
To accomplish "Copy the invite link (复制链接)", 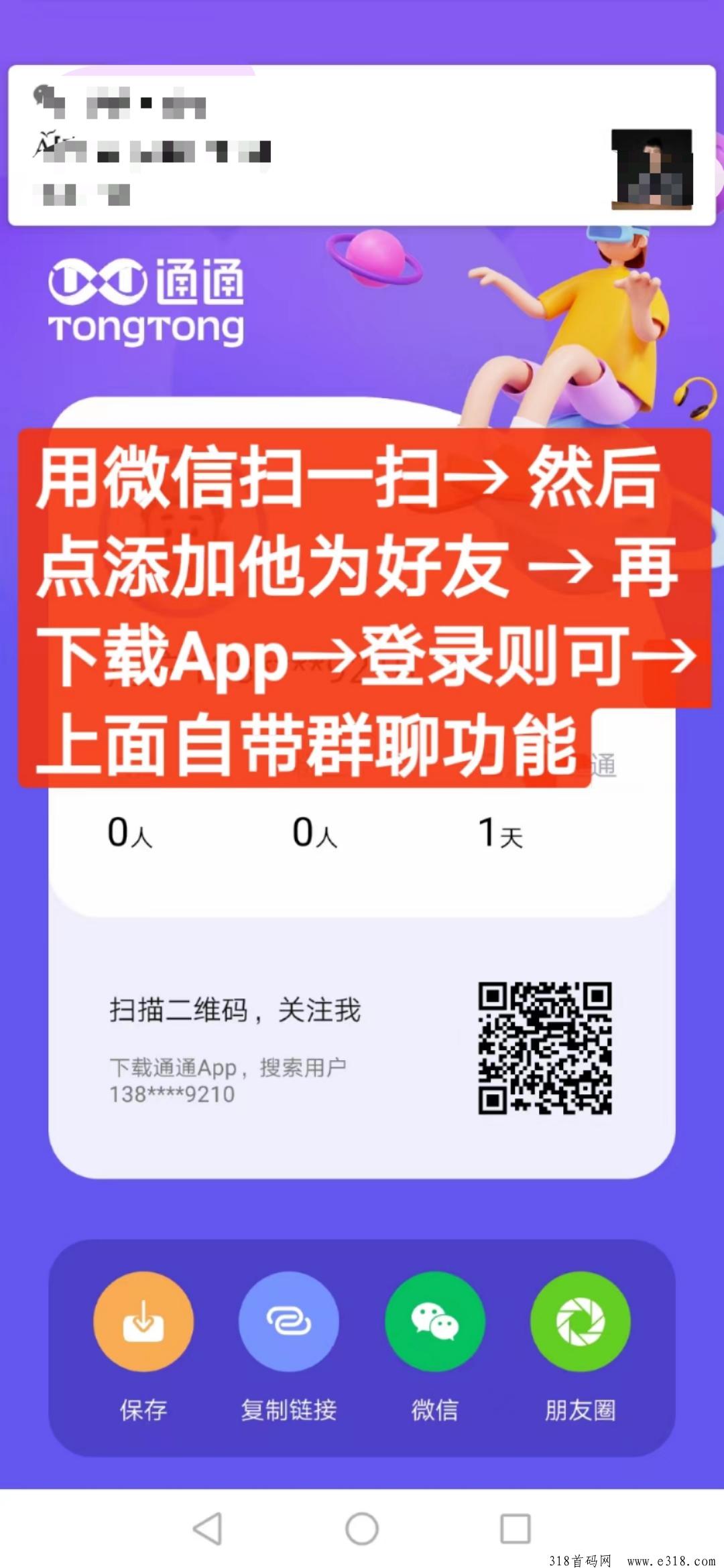I will (289, 1322).
